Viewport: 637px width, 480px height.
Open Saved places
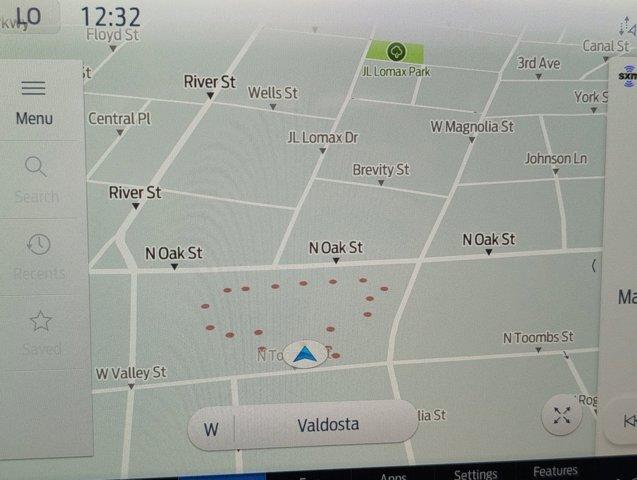coord(40,332)
